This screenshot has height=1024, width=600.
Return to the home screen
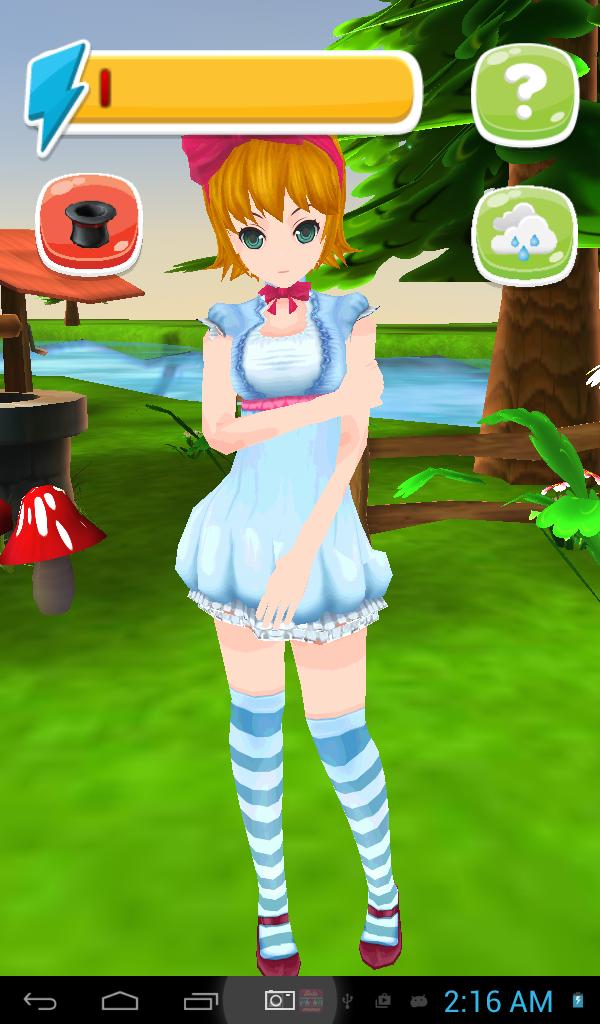(x=120, y=999)
